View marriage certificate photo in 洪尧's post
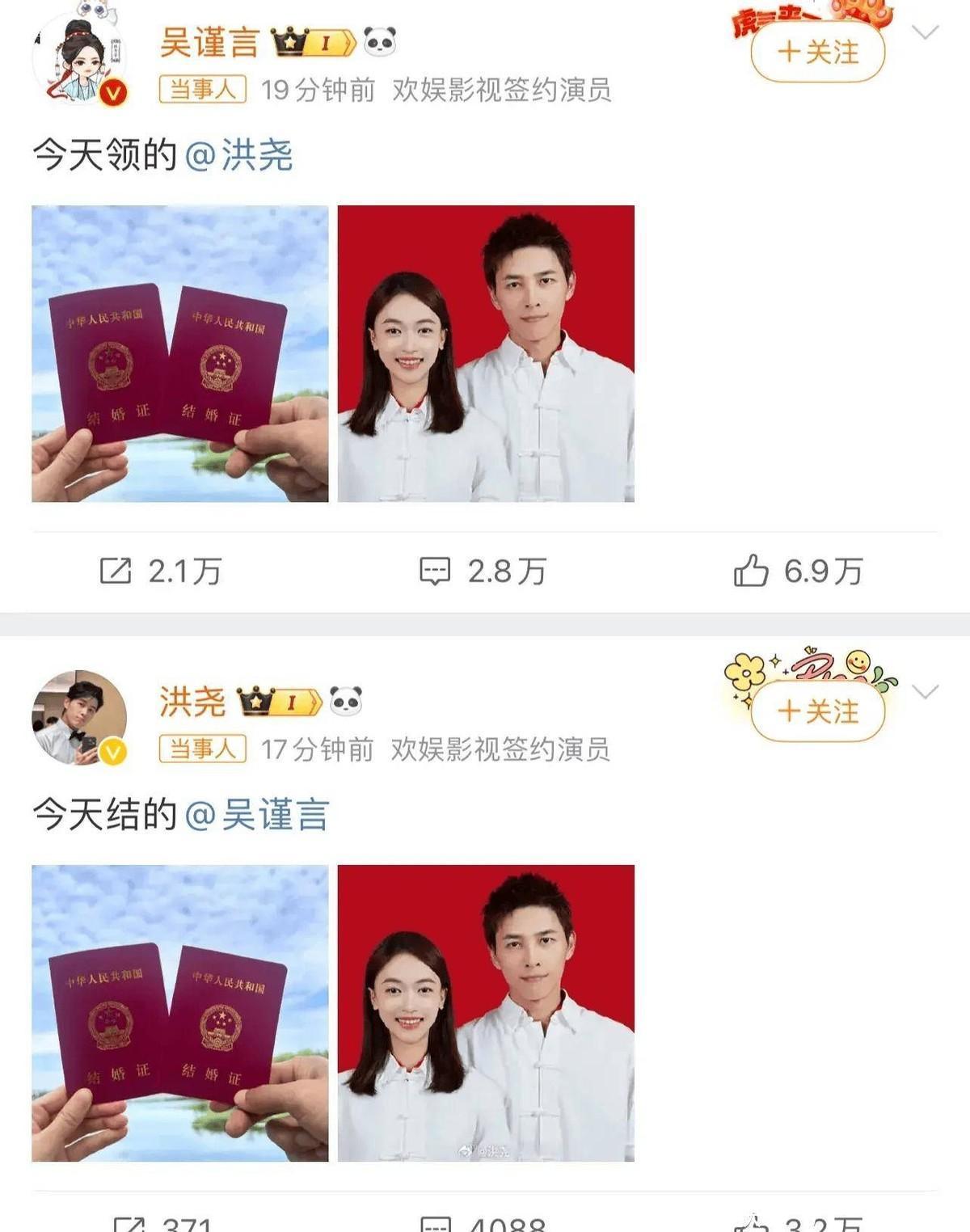970x1232 pixels. 180,1013
